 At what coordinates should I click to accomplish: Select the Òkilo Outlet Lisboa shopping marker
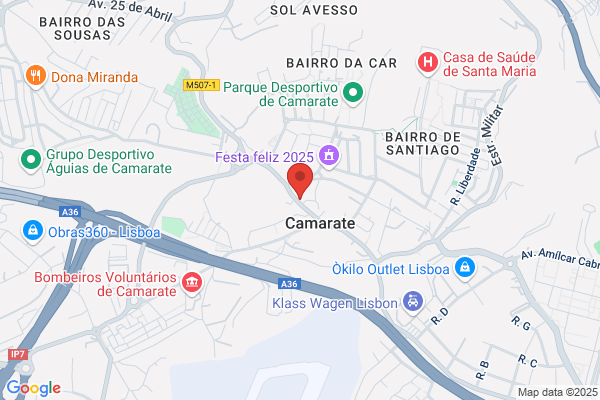click(x=464, y=267)
